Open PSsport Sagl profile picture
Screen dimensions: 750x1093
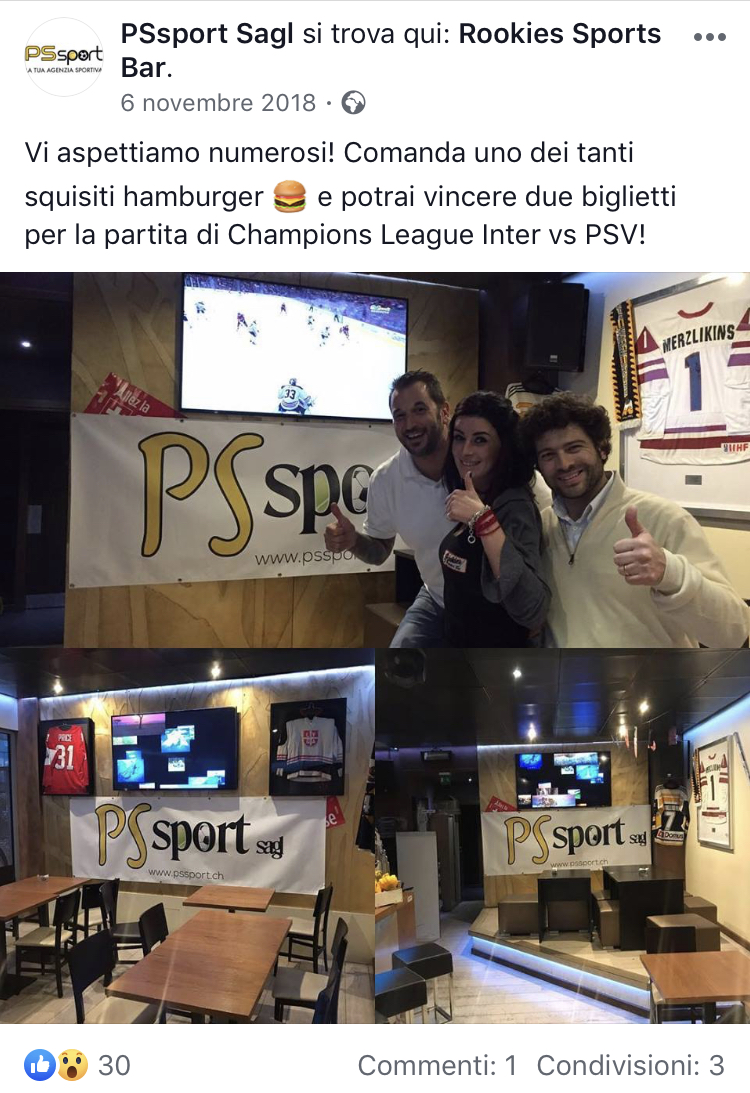(64, 57)
